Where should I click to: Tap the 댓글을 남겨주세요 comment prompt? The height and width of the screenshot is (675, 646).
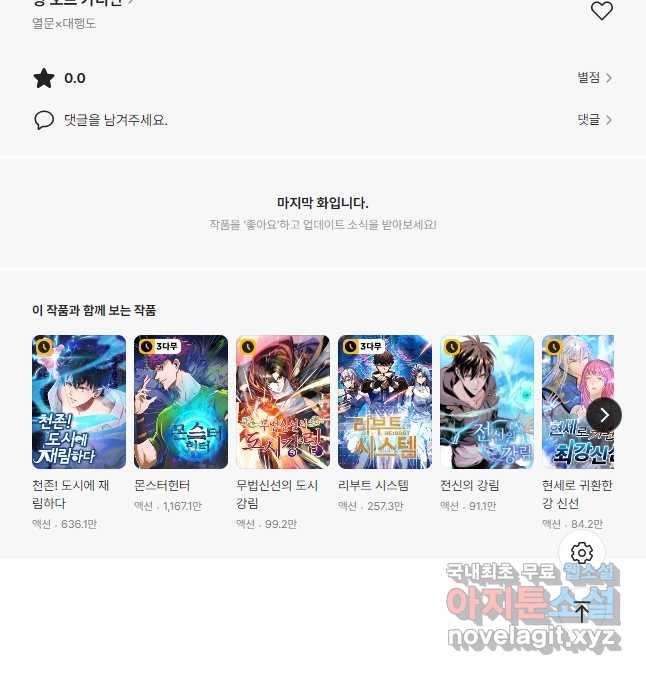point(115,120)
